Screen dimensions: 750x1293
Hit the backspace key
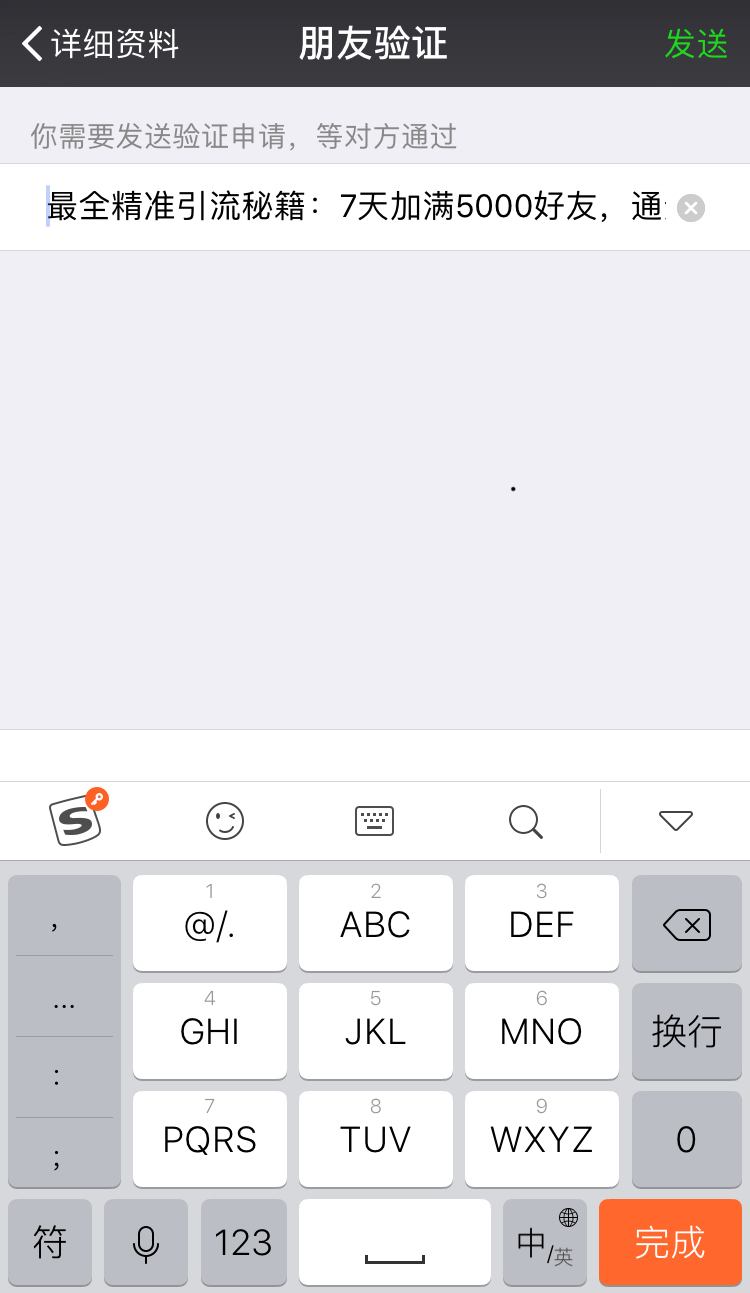(686, 924)
